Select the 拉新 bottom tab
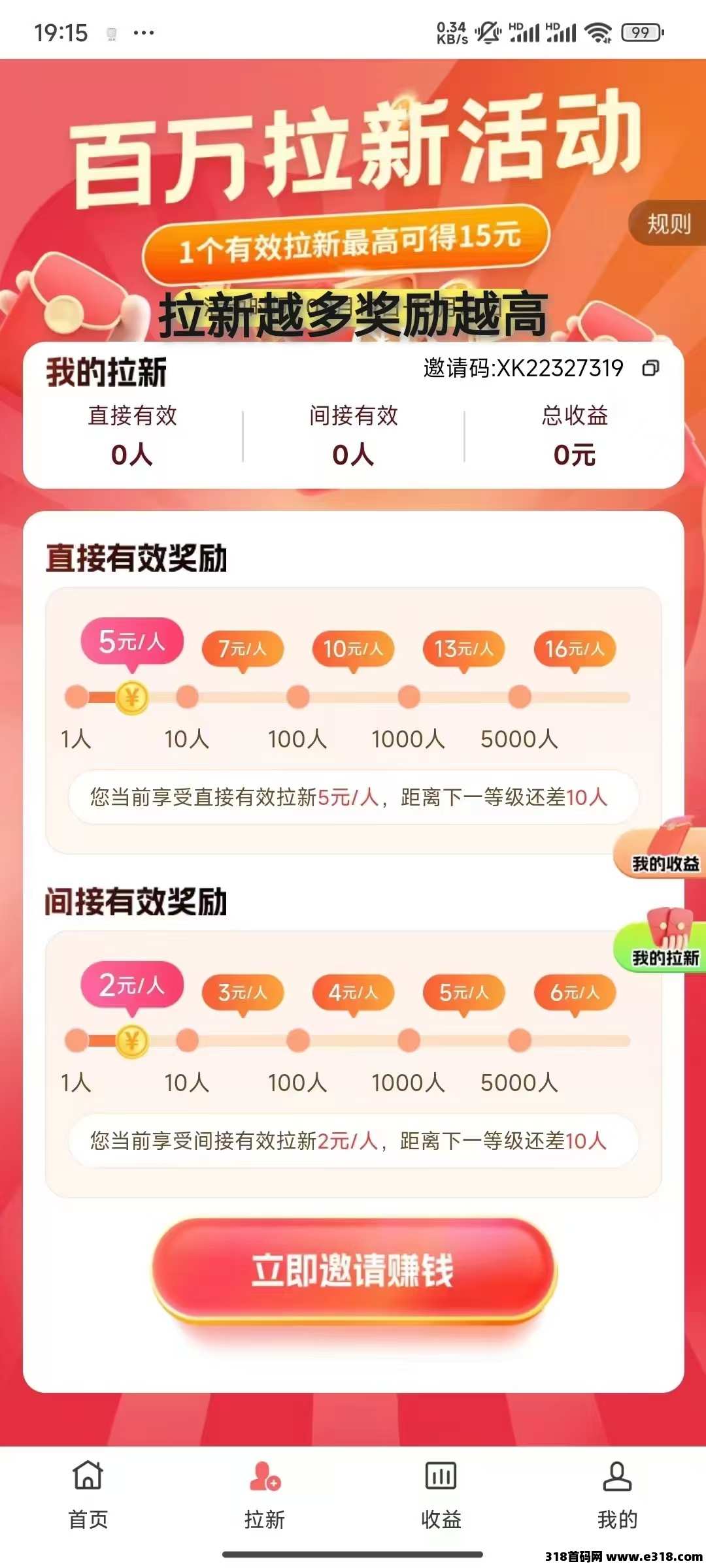 (x=265, y=1494)
